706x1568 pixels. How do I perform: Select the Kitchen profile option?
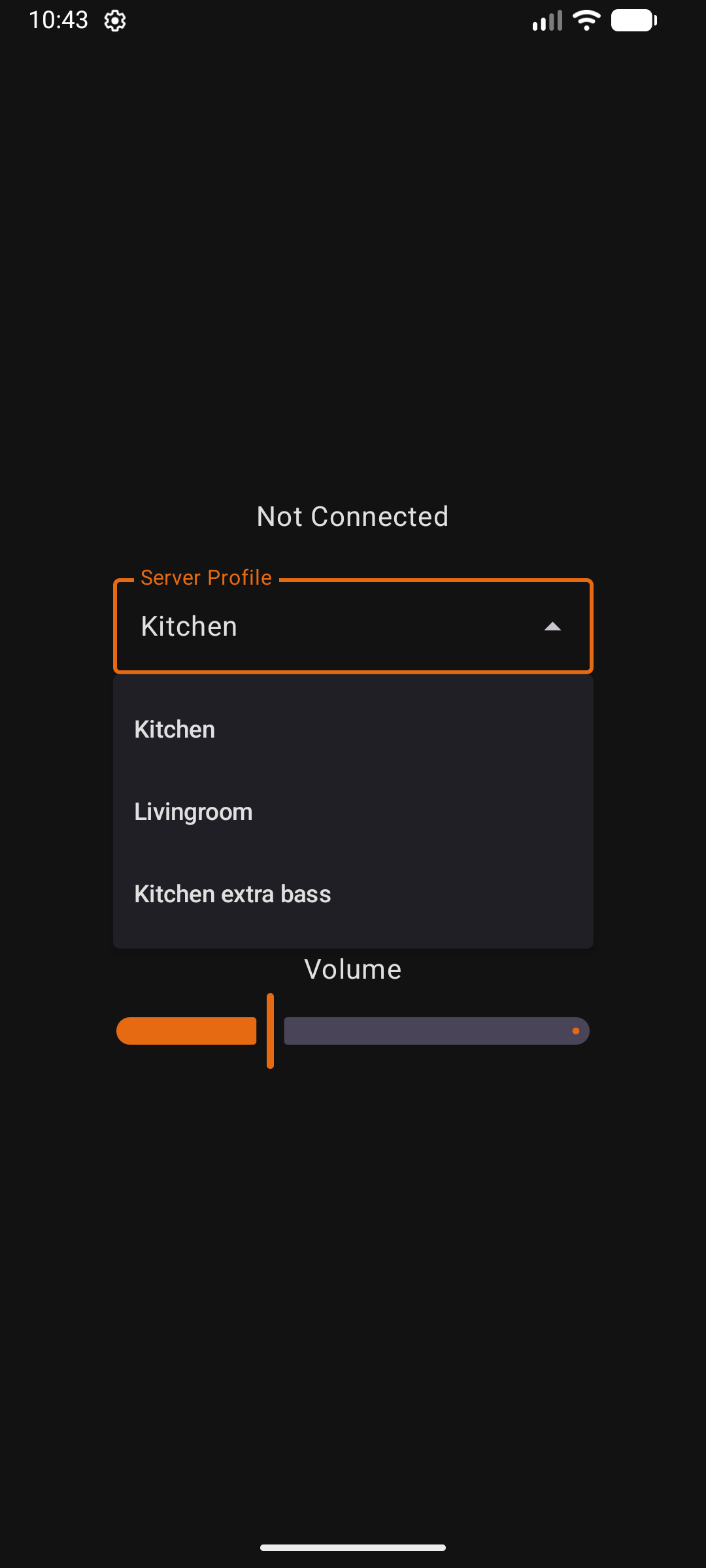pos(175,730)
